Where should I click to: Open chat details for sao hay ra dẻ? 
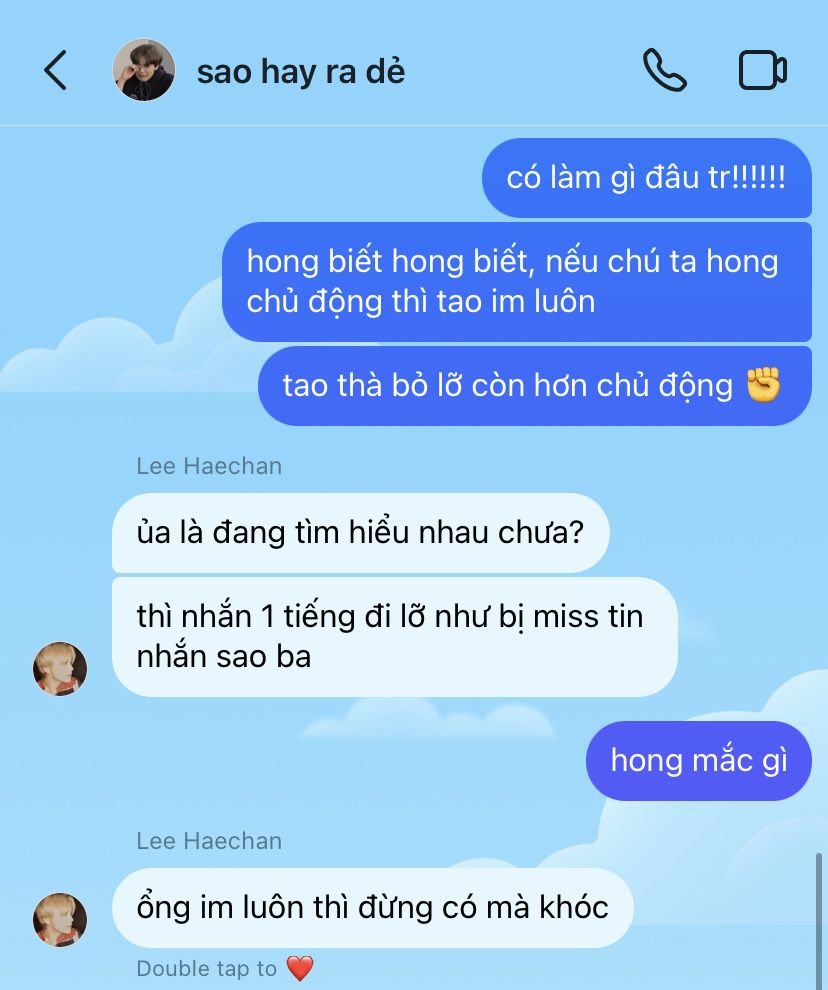point(300,72)
